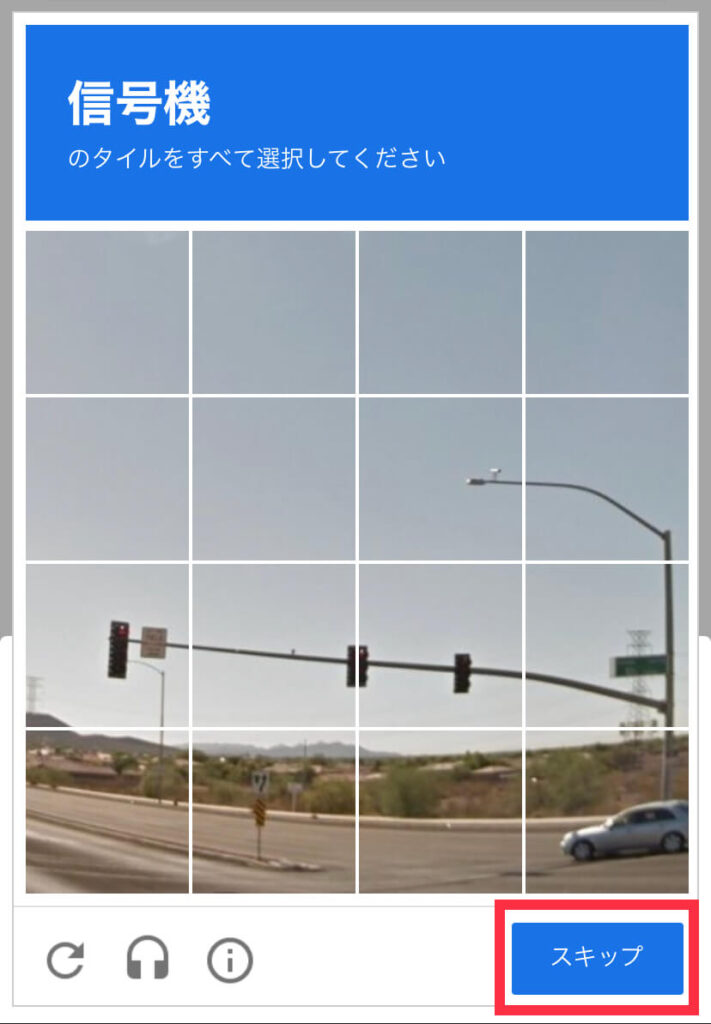Select the tile with the green street sign
This screenshot has width=711, height=1024.
(606, 645)
